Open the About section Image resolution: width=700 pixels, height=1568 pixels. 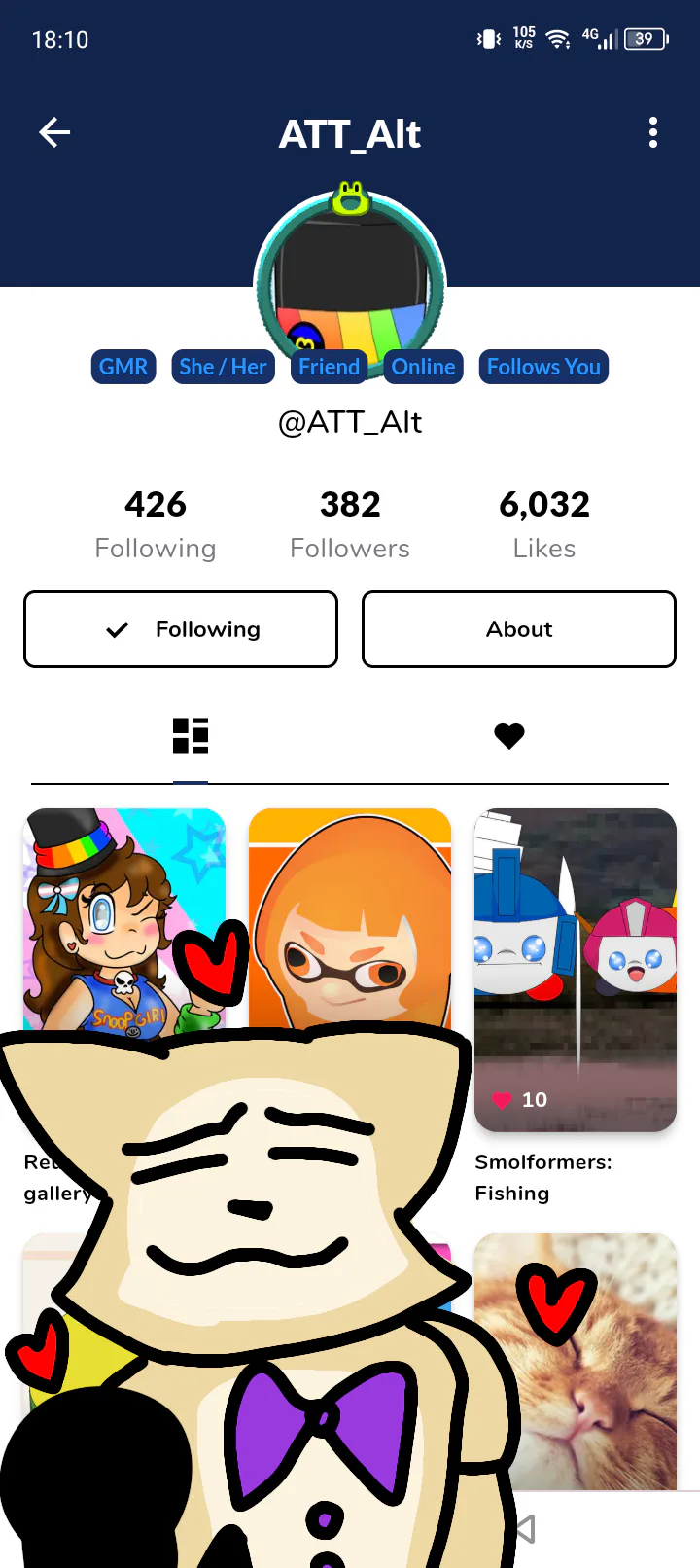pos(519,629)
